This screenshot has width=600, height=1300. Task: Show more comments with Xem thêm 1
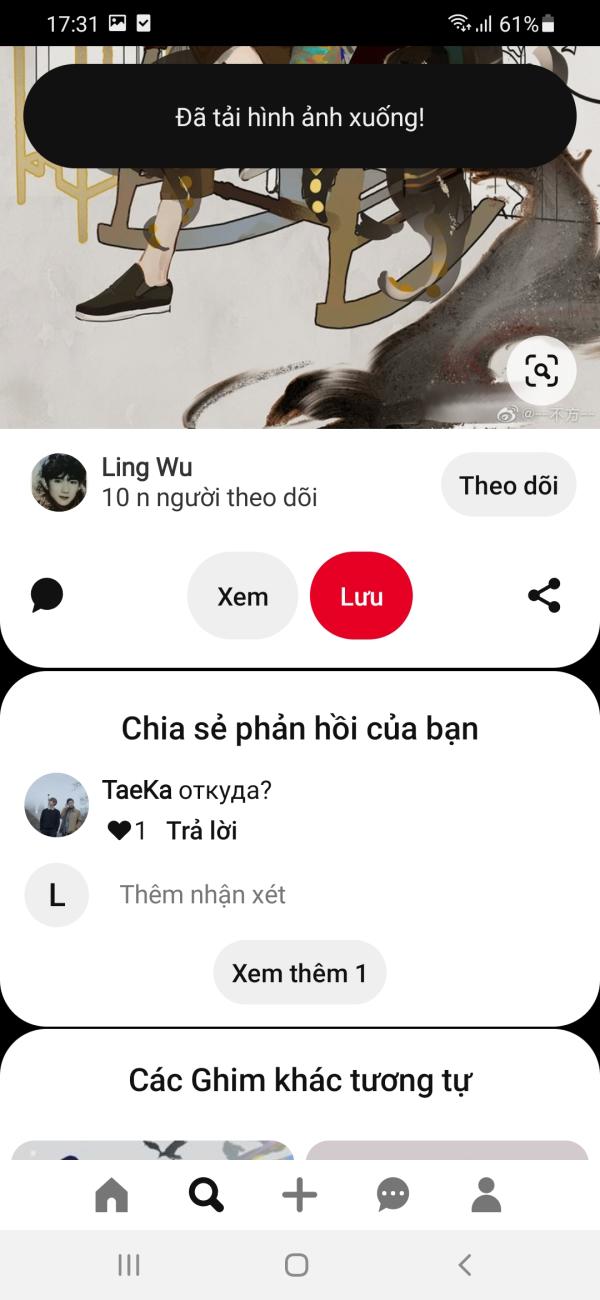[299, 973]
